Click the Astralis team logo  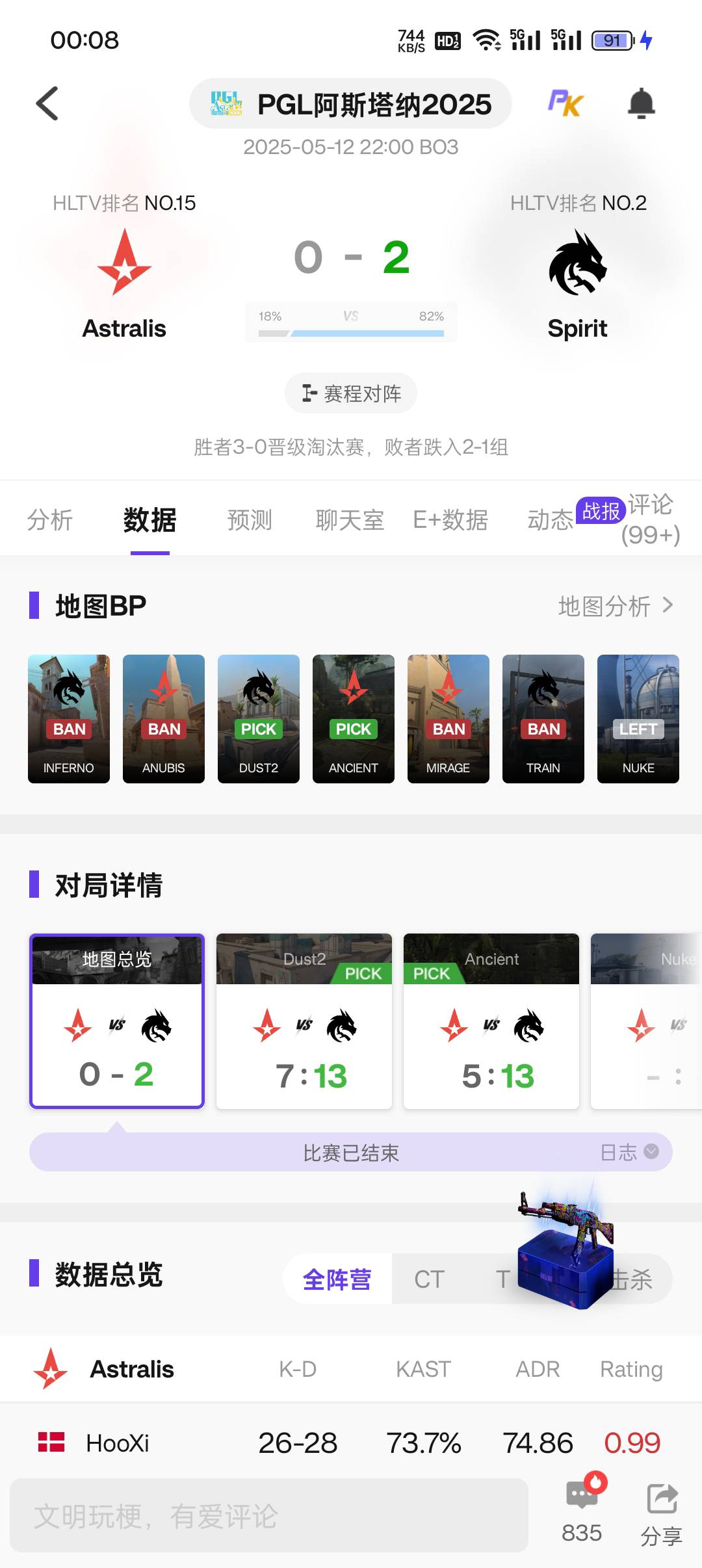point(123,263)
